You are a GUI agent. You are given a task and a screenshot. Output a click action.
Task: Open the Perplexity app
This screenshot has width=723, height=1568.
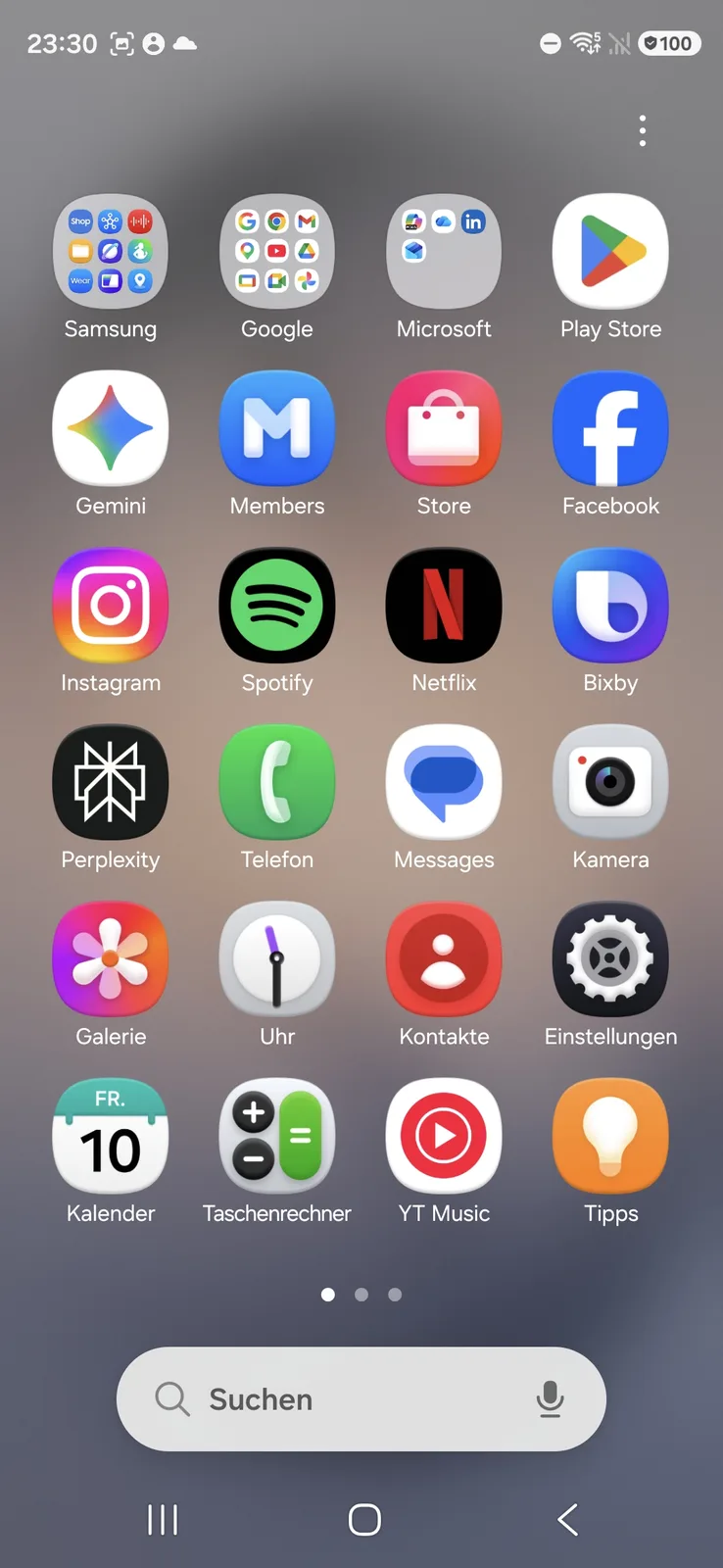click(x=111, y=782)
